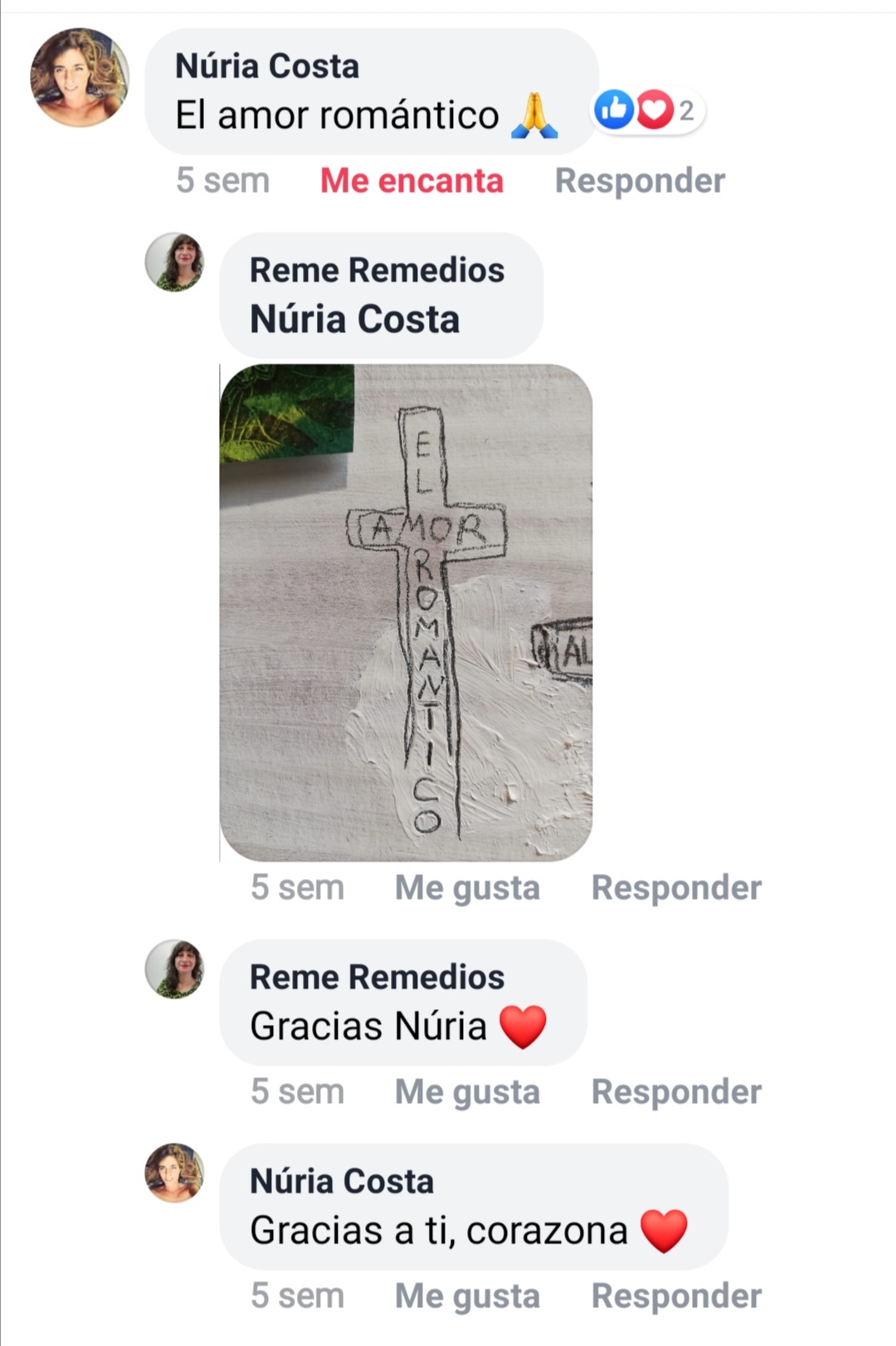Open Núria Costa's profile picture on top comment
This screenshot has height=1346, width=896.
coord(80,78)
